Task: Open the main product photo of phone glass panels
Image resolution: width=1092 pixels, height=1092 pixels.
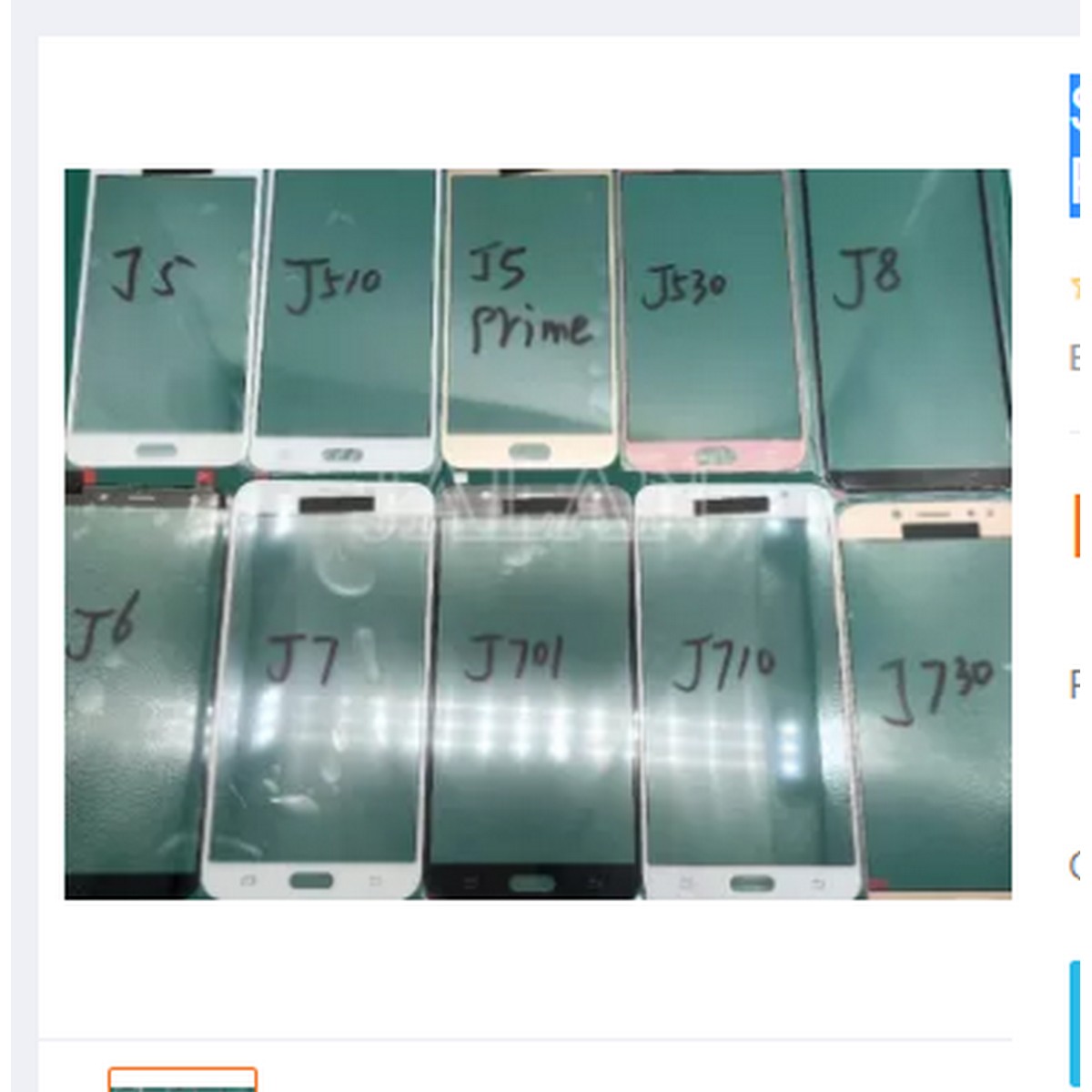Action: click(537, 534)
